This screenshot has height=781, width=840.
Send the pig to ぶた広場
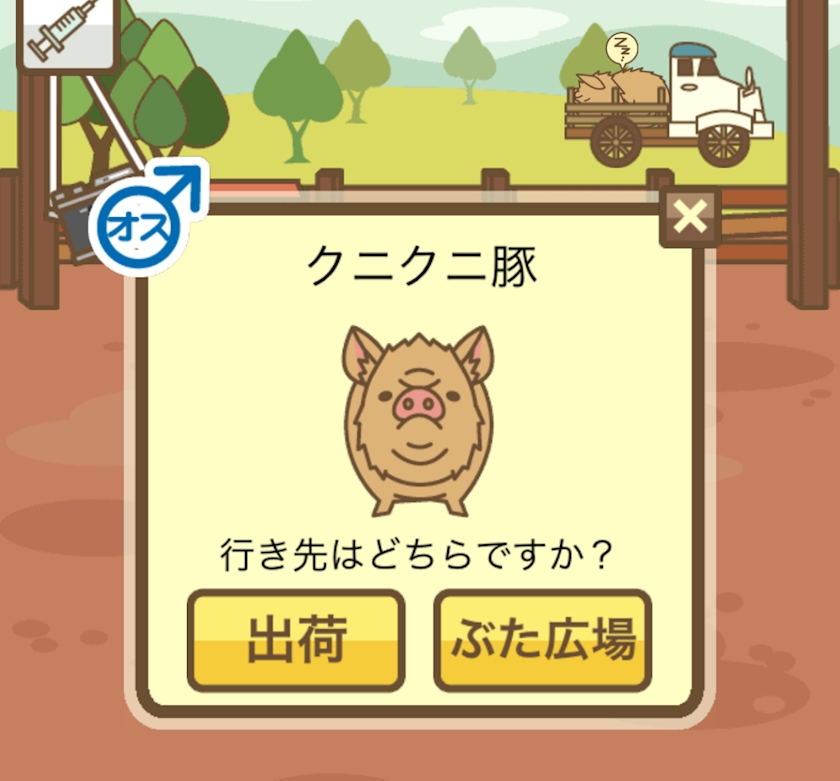coord(542,640)
